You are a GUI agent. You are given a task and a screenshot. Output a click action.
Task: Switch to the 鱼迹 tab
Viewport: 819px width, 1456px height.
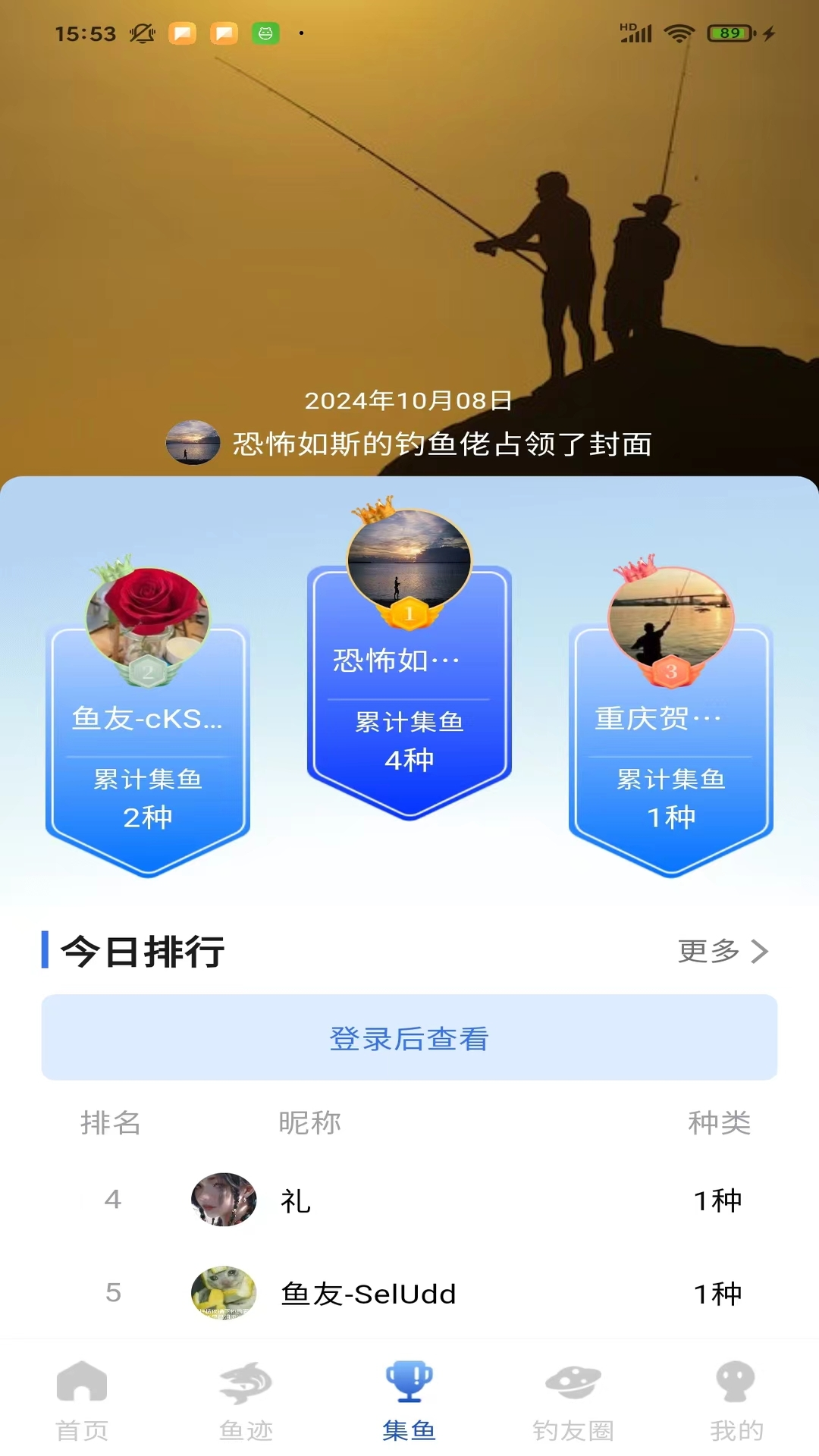246,1399
